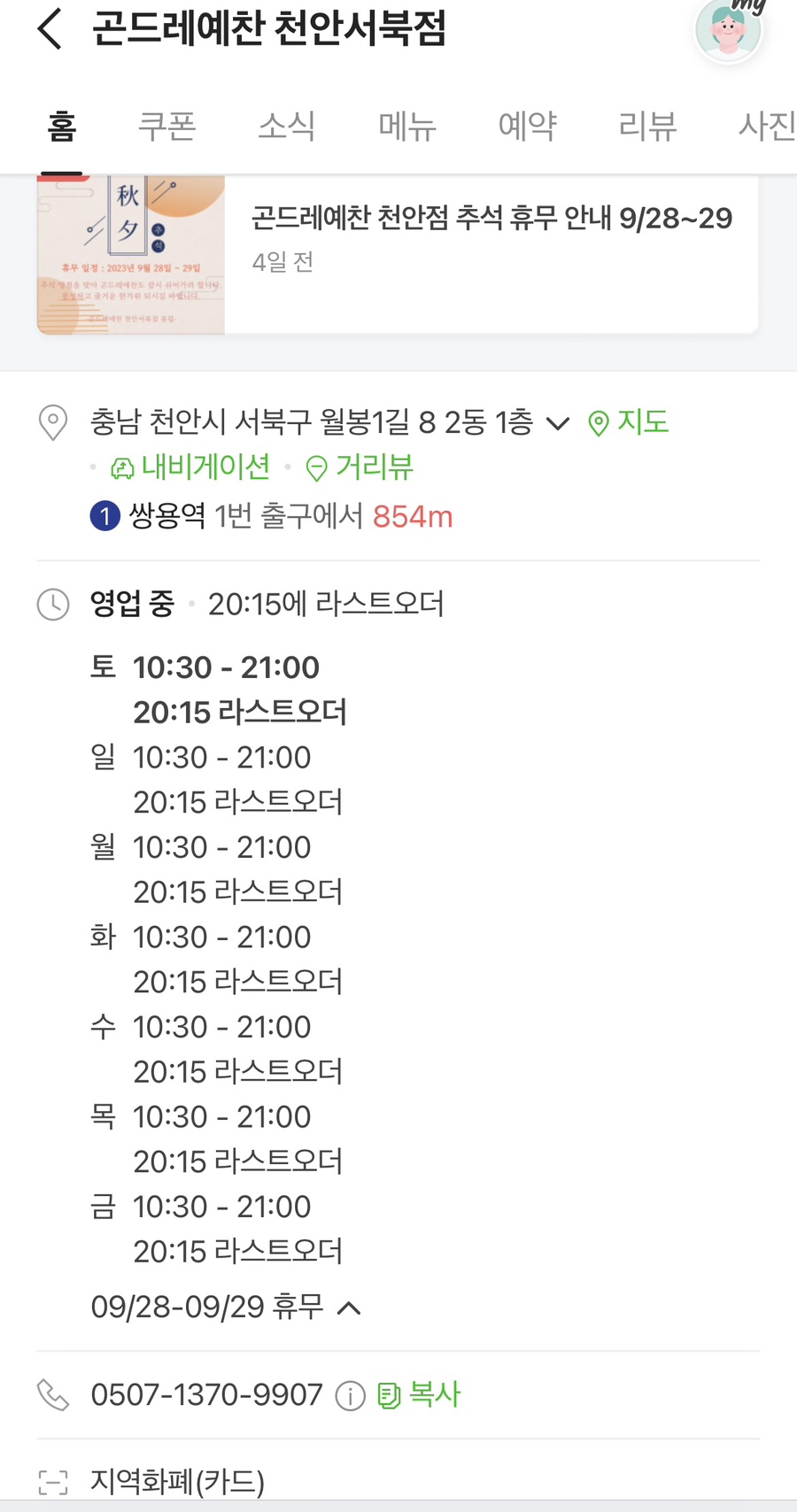Viewport: 797px width, 1512px height.
Task: Switch to the 소식 tab
Action: [286, 127]
